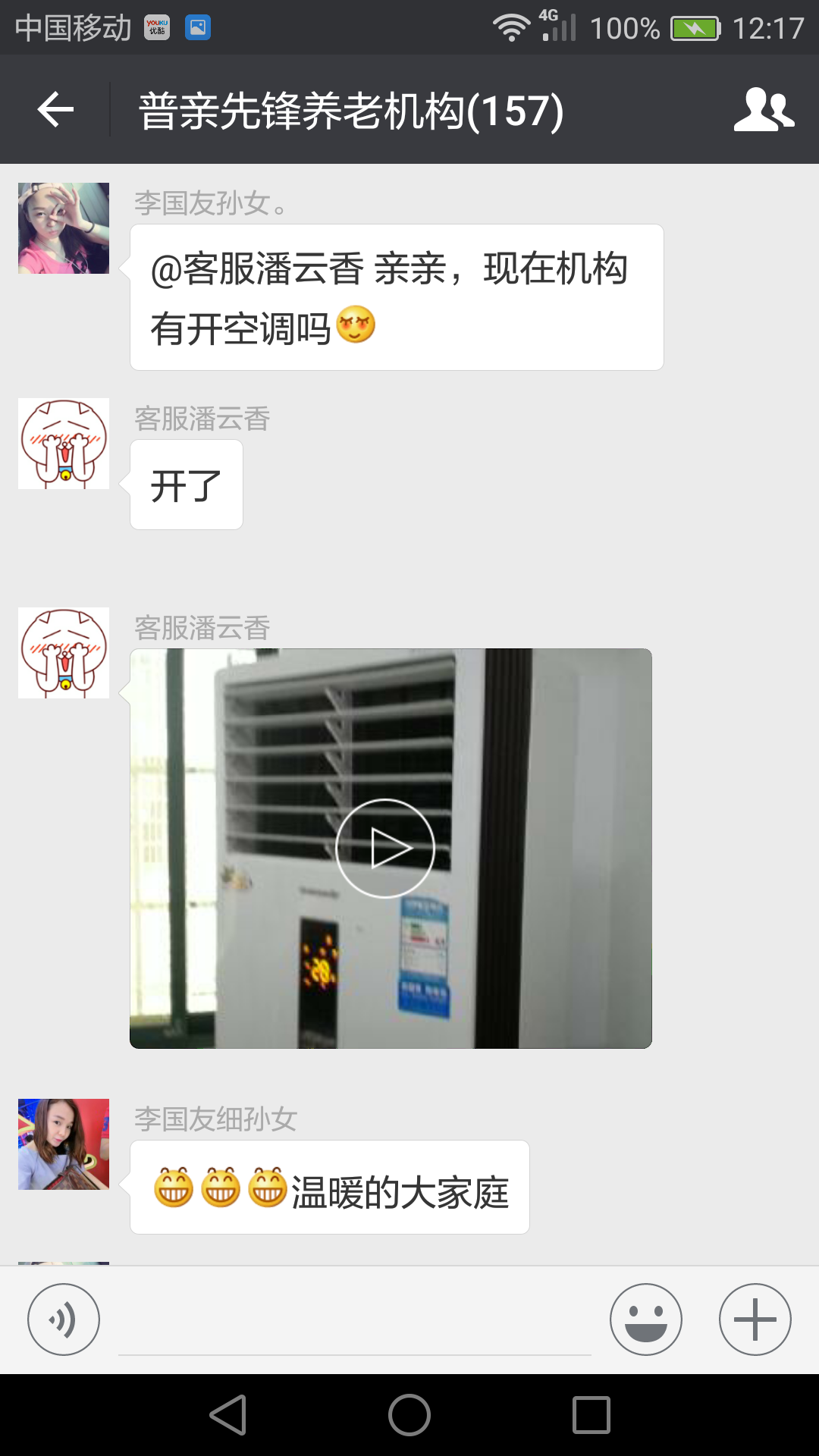Screen dimensions: 819x1456
Task: Tap system home button
Action: (409, 1415)
